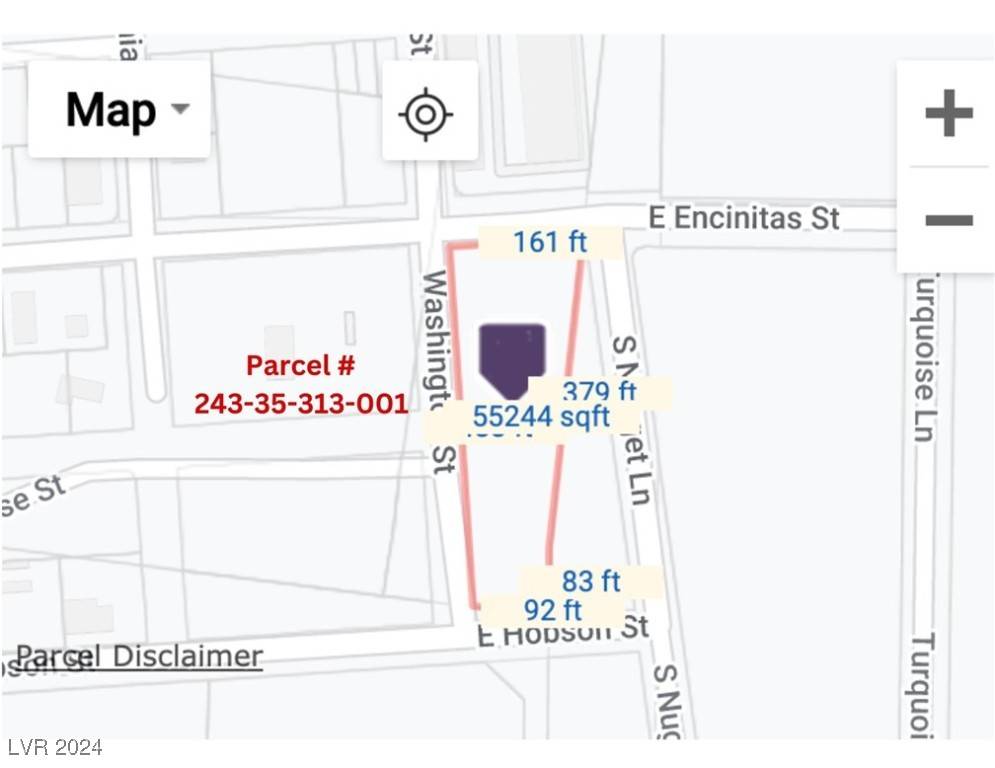Select the purple property marker on the parcel
The height and width of the screenshot is (768, 995).
512,358
